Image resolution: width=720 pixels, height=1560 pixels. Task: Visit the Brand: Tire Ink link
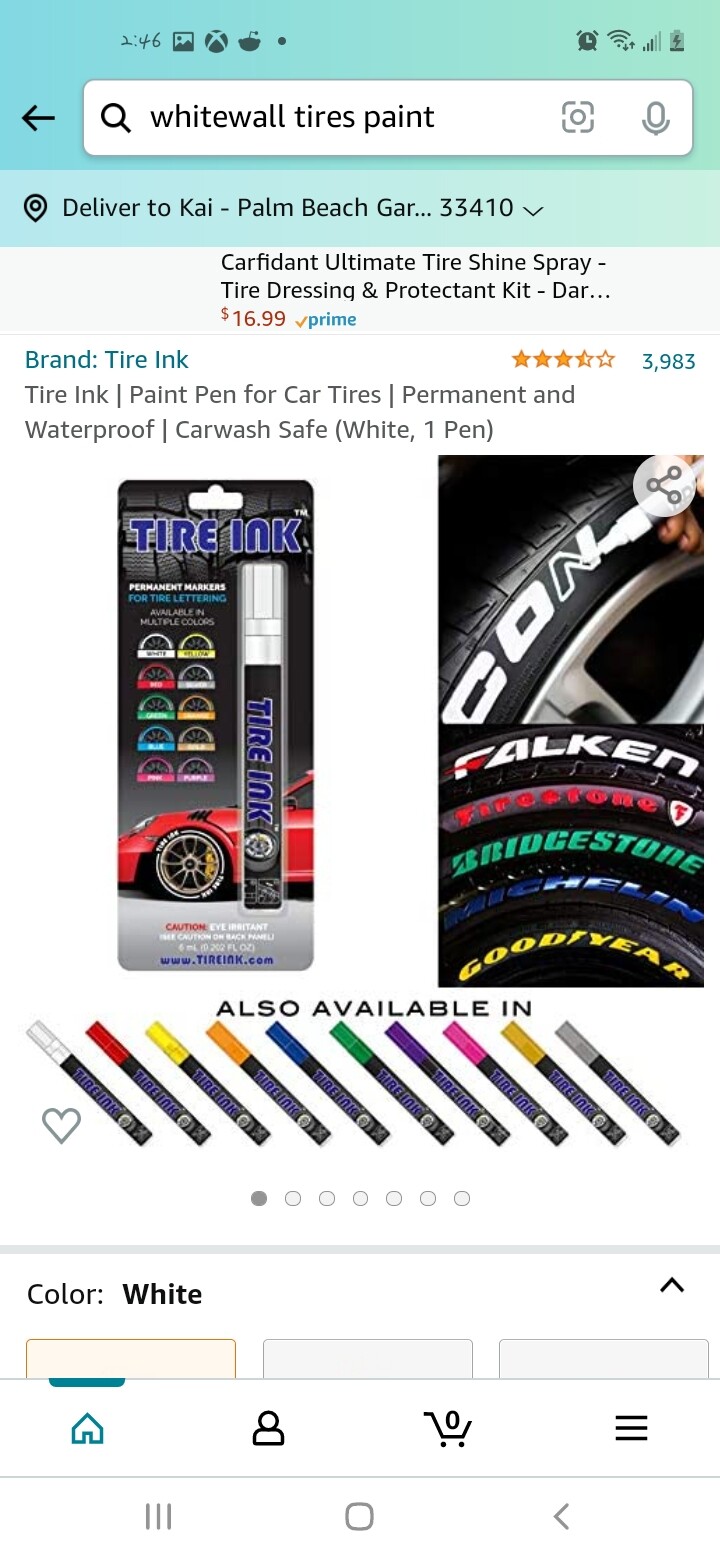[107, 360]
